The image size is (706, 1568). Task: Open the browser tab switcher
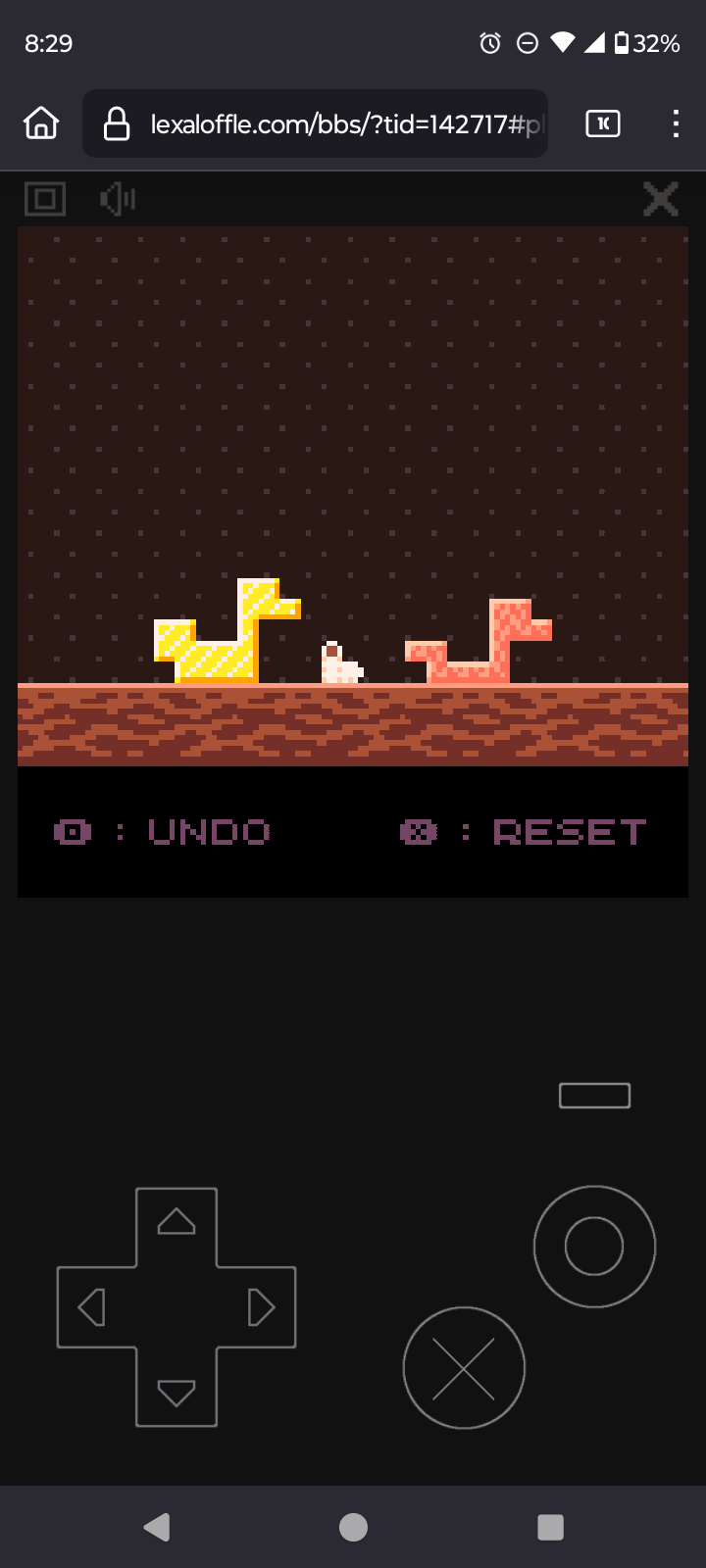(602, 123)
